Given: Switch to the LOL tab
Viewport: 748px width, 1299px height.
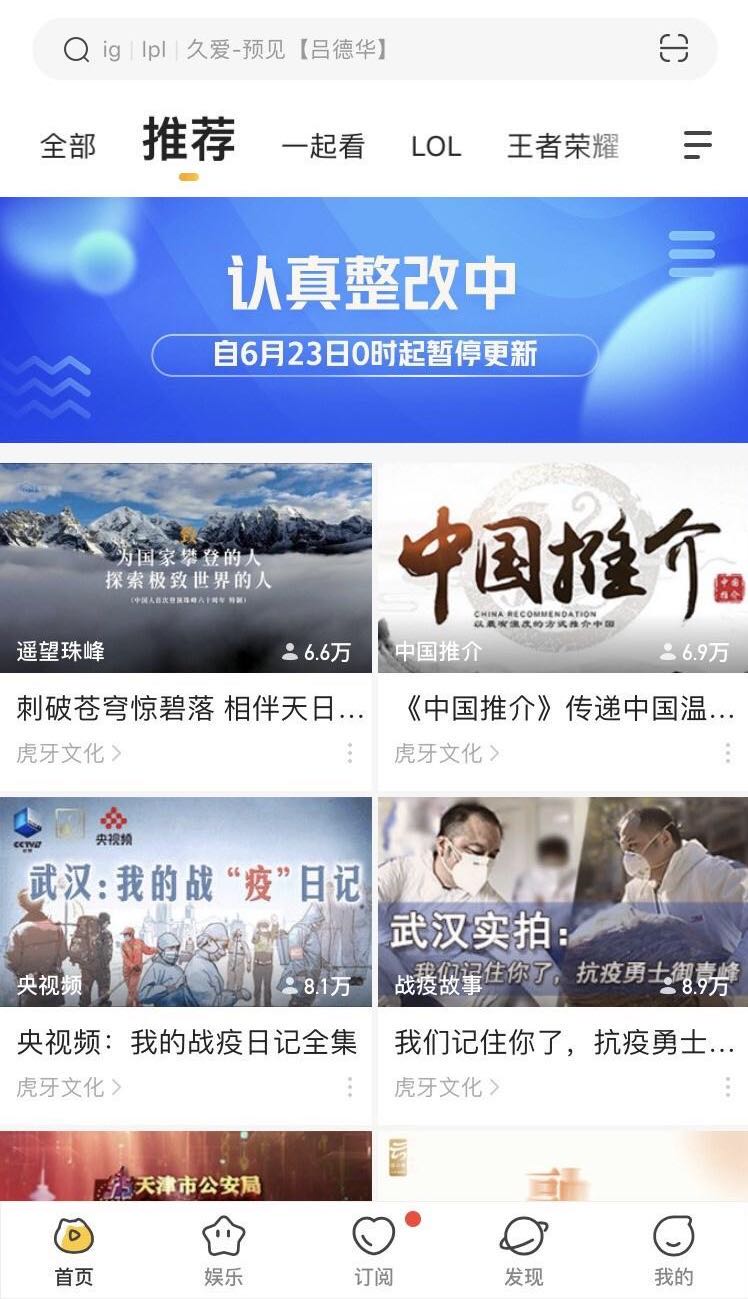Looking at the screenshot, I should click(x=436, y=146).
